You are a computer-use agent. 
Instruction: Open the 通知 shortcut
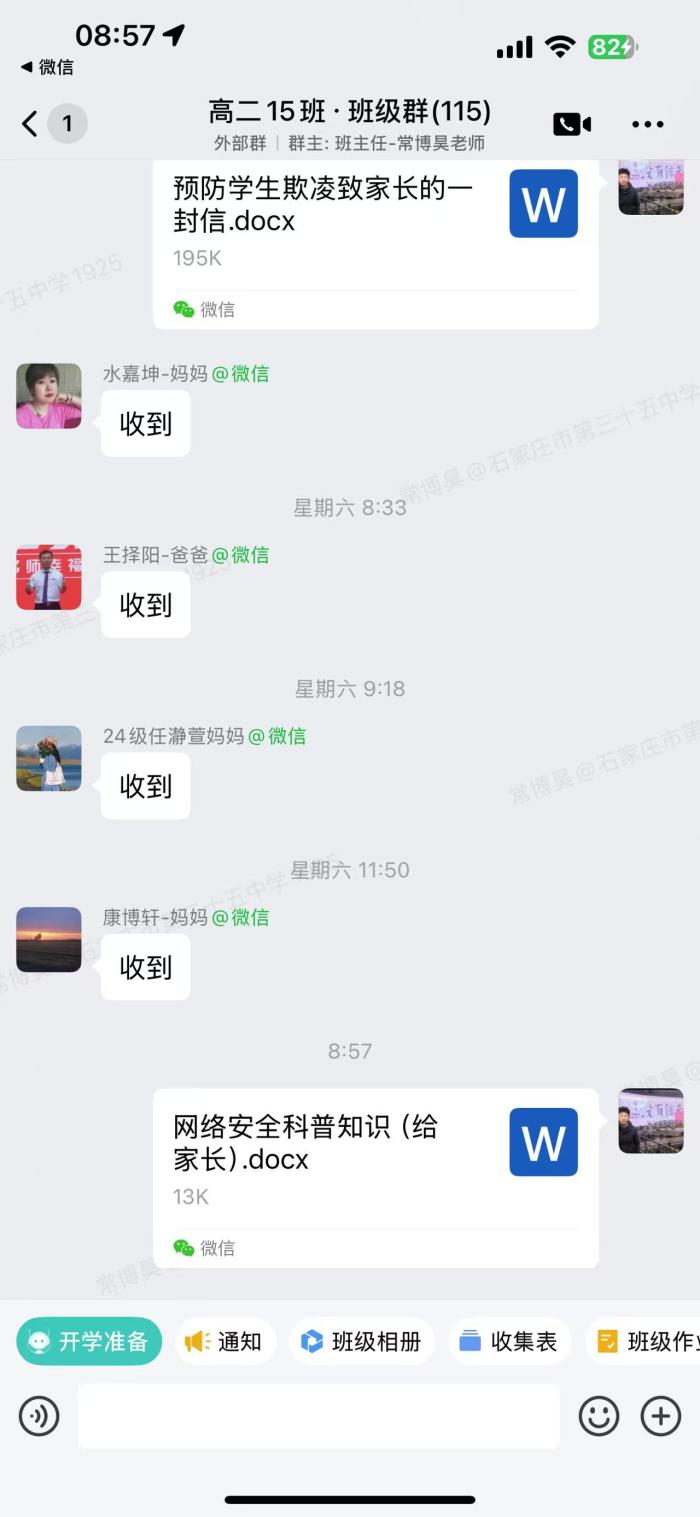[x=225, y=1341]
